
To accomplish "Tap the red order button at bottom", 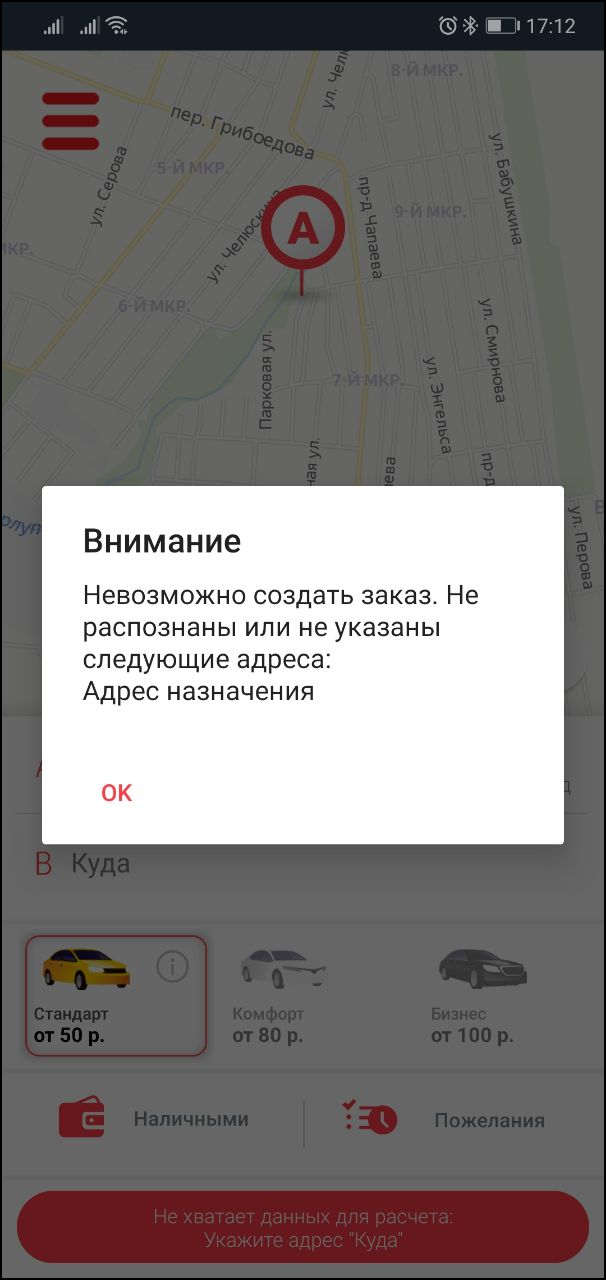I will [x=303, y=1228].
